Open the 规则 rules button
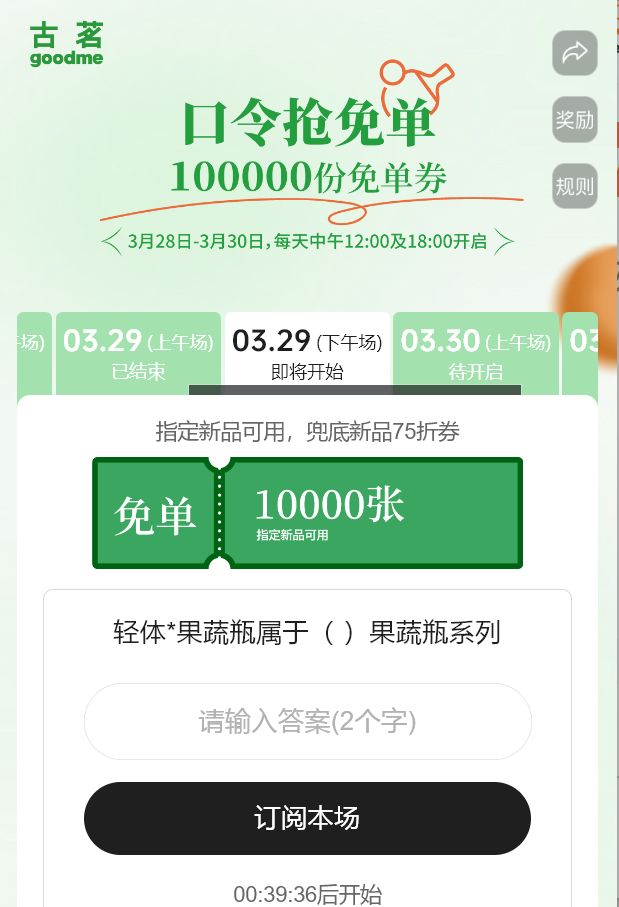The width and height of the screenshot is (619, 907). click(x=575, y=186)
